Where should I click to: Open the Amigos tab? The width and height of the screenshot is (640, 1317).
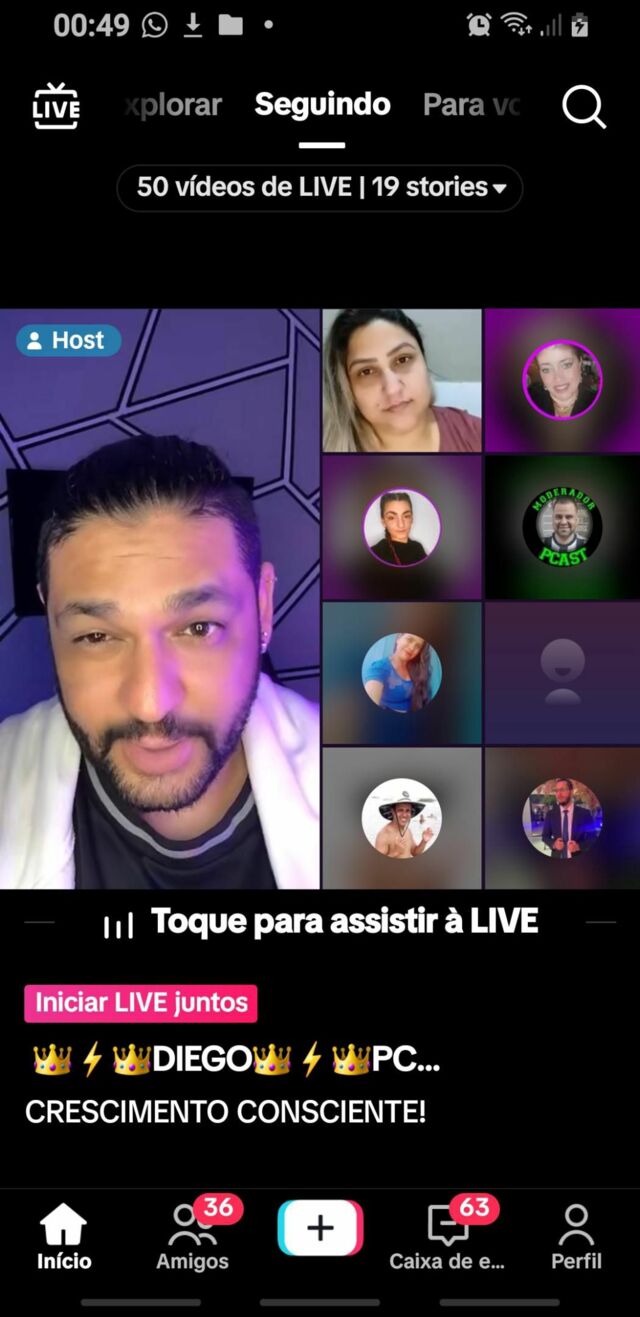pyautogui.click(x=192, y=1236)
